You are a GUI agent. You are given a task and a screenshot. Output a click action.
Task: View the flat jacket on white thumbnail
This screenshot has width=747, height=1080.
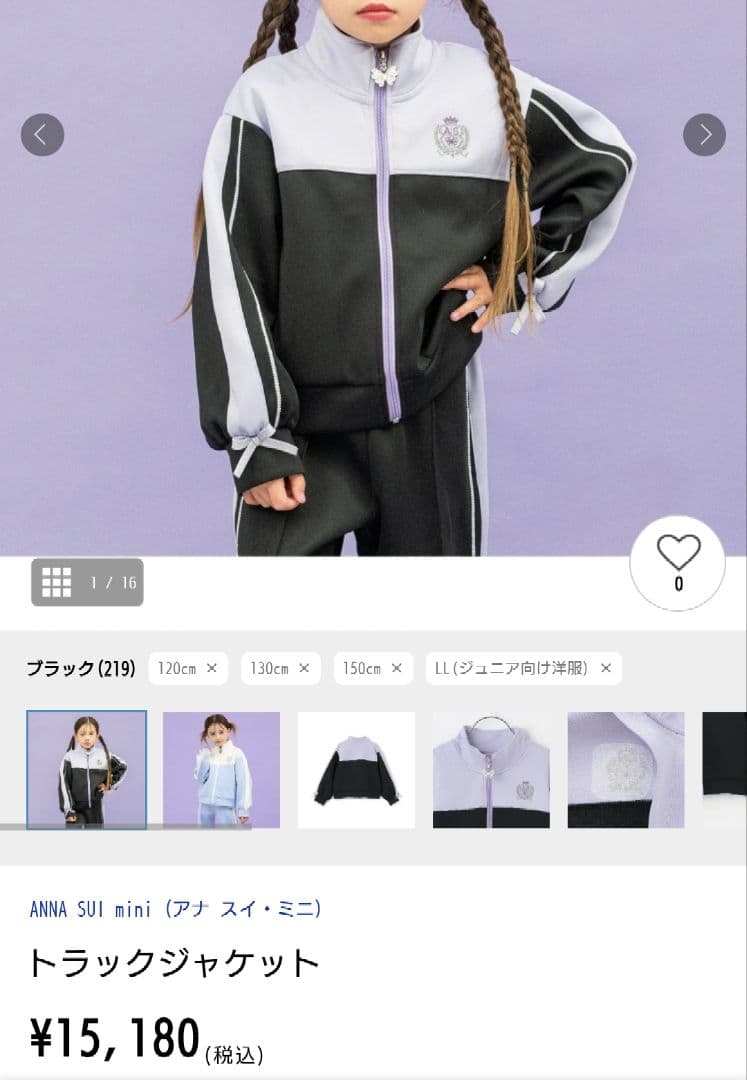tap(356, 769)
